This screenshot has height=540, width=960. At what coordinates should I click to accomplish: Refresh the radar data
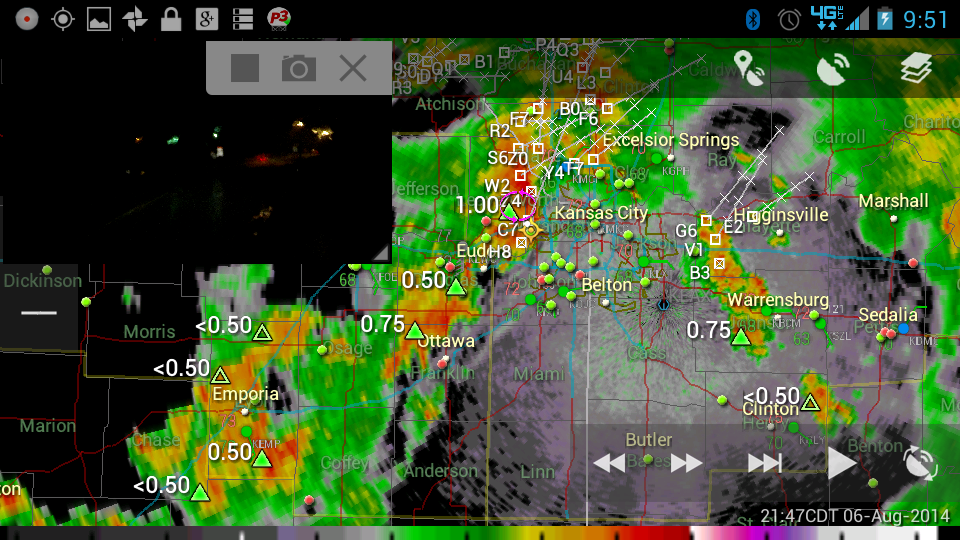pyautogui.click(x=919, y=463)
